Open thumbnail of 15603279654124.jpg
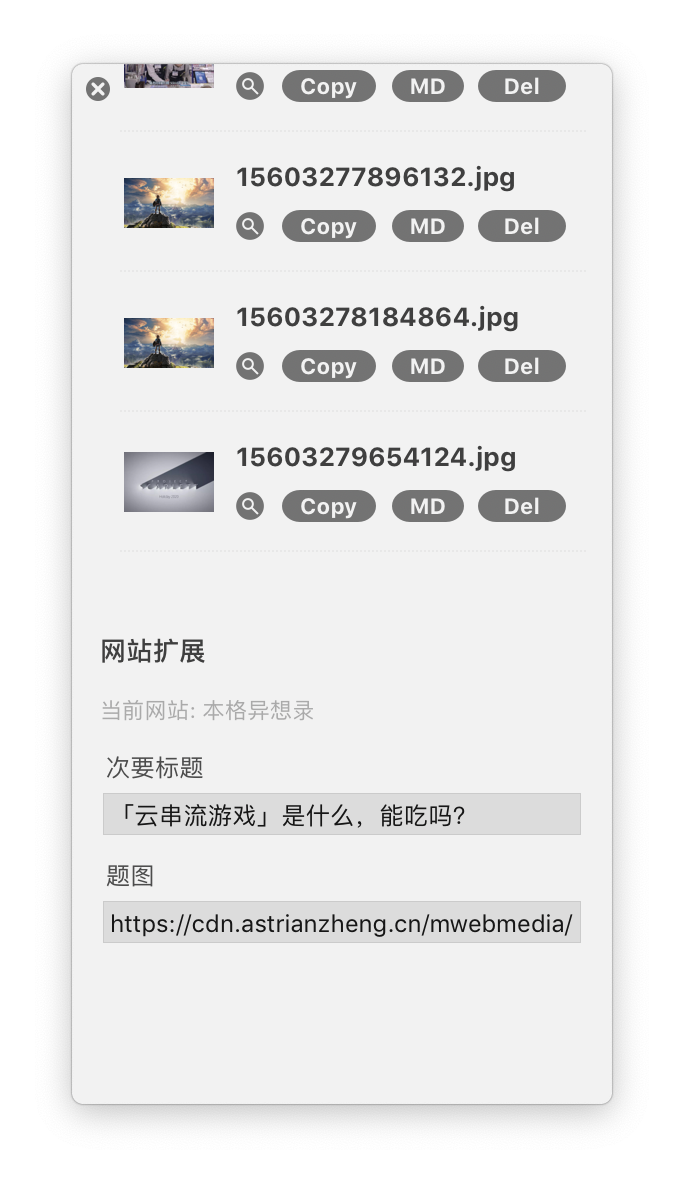Screen dimensions: 684x1184 (169, 482)
